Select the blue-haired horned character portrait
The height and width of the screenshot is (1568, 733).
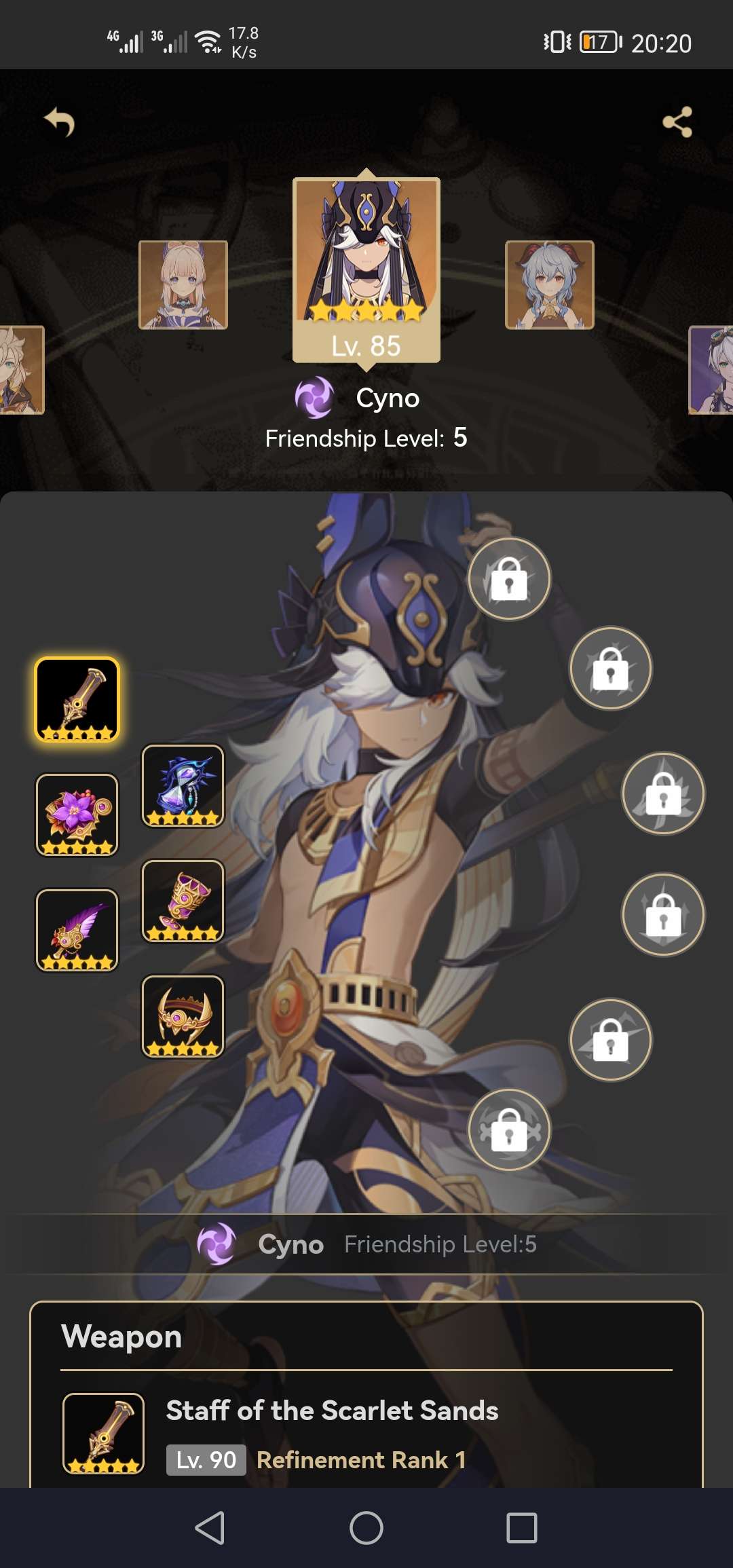tap(549, 285)
